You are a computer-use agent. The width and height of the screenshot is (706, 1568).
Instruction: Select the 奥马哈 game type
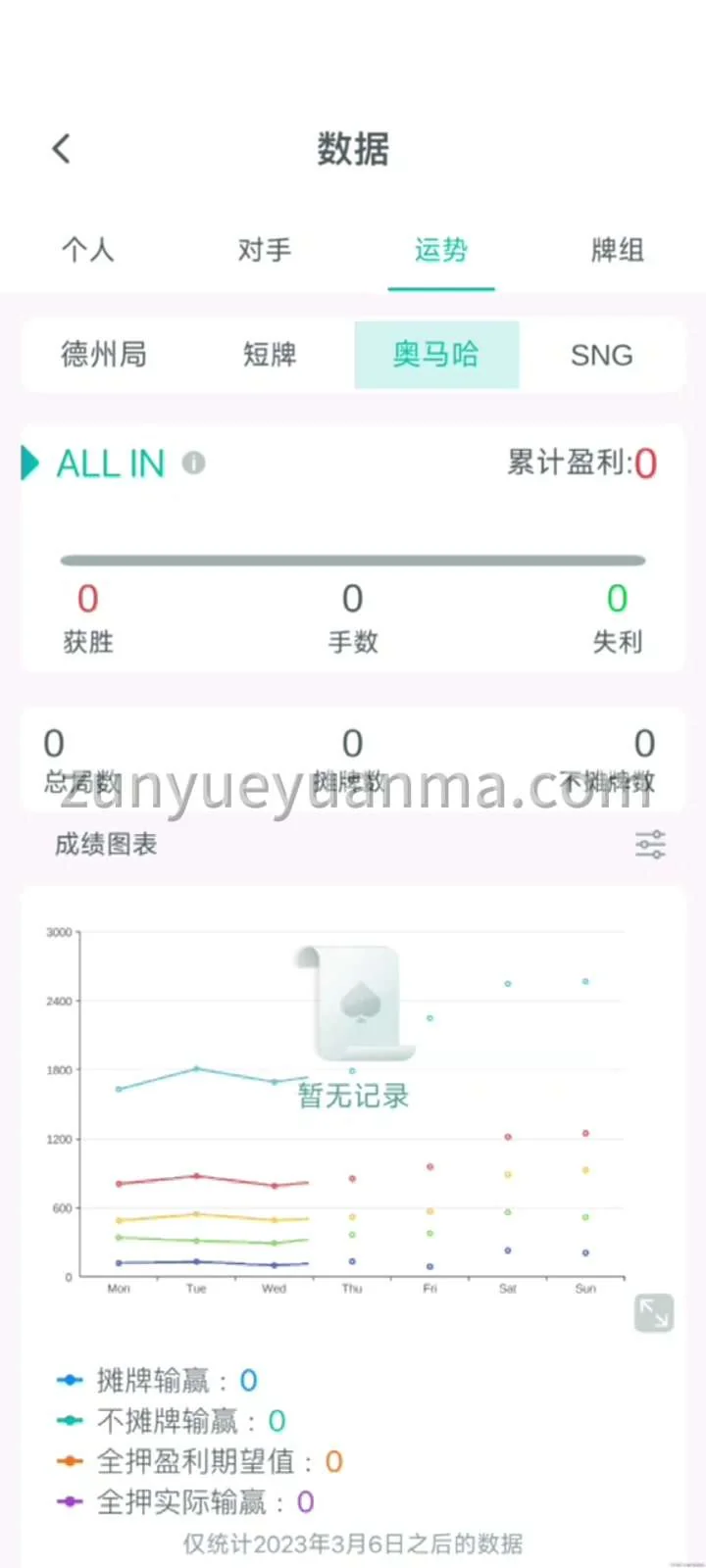(436, 355)
